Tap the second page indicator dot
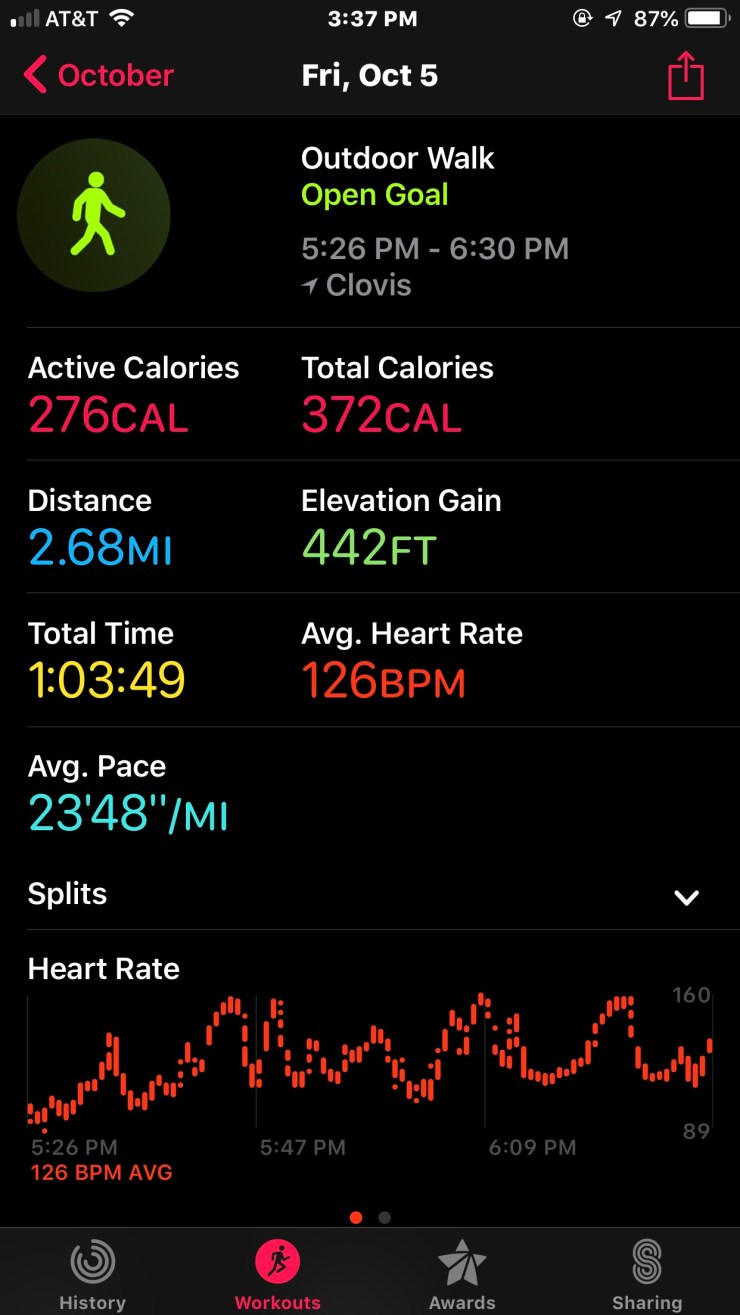Image resolution: width=740 pixels, height=1315 pixels. [x=385, y=1218]
